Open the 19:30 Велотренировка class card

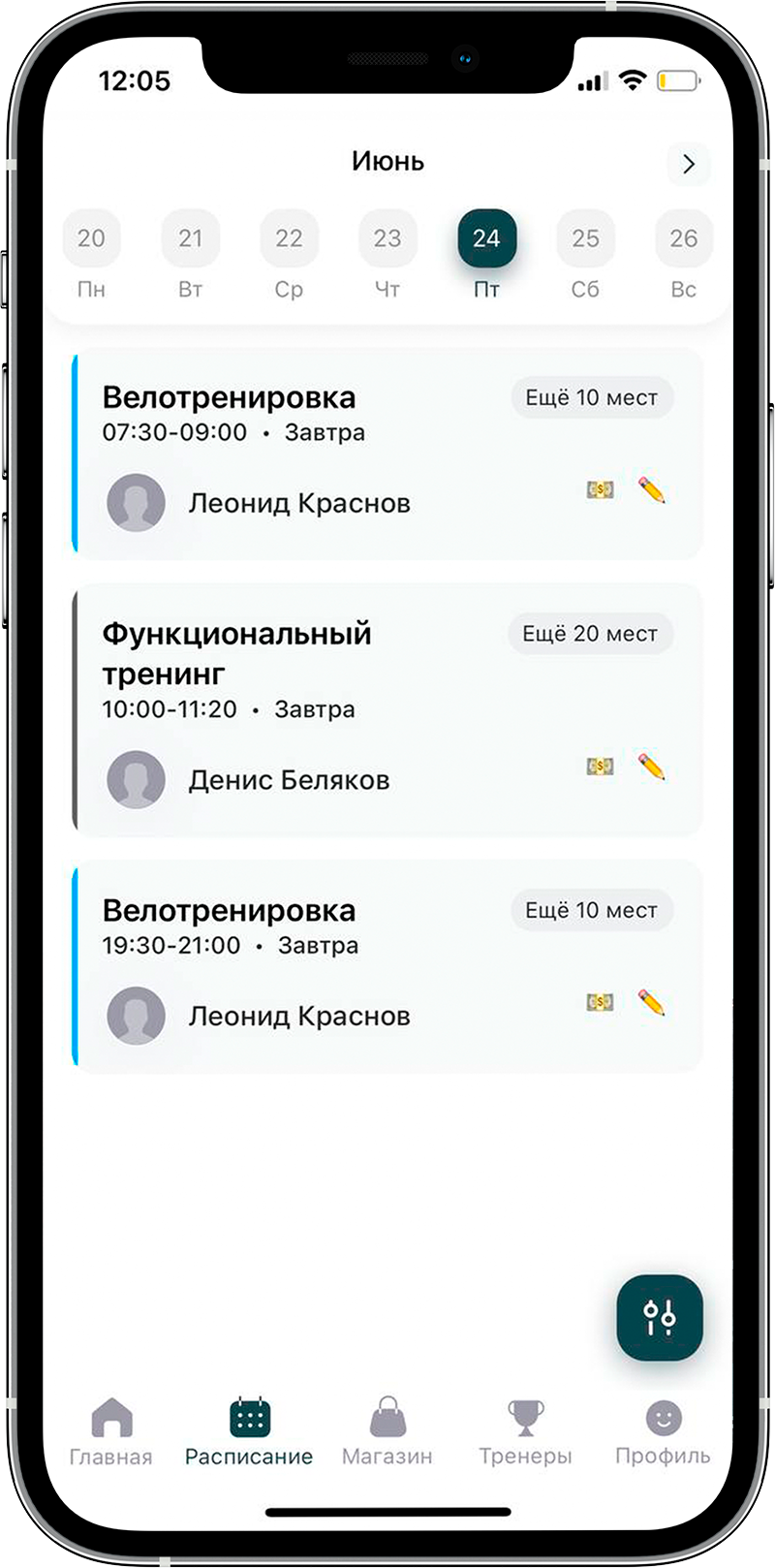point(339,967)
